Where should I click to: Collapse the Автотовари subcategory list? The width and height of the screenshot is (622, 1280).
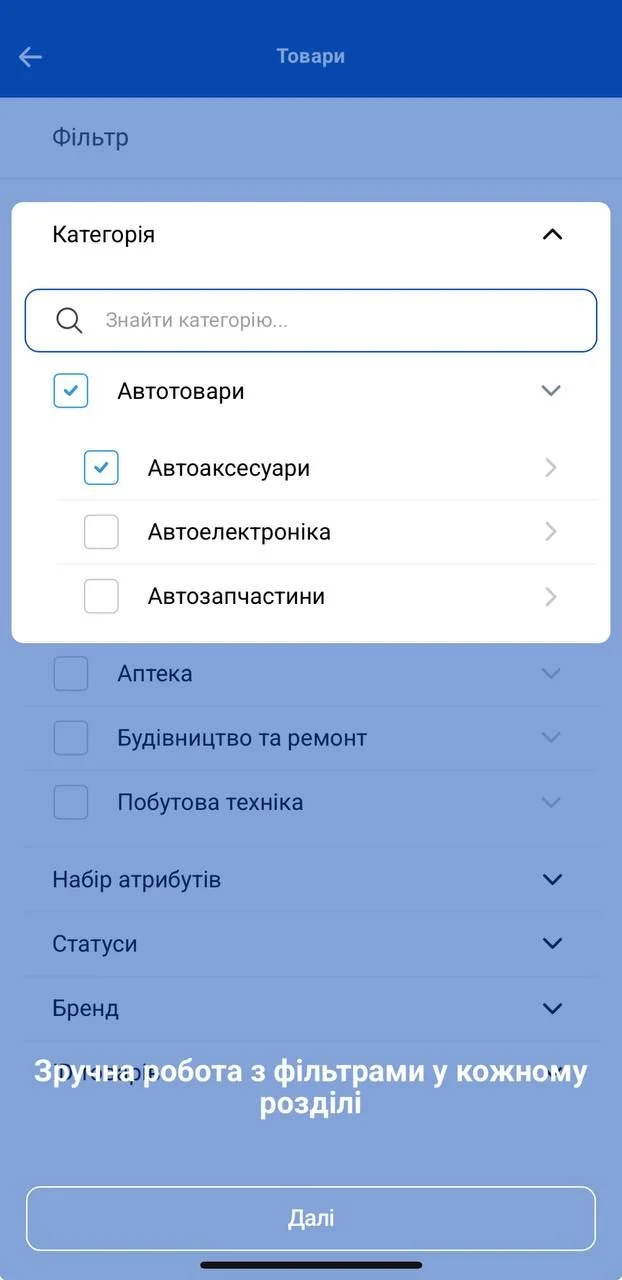click(551, 391)
